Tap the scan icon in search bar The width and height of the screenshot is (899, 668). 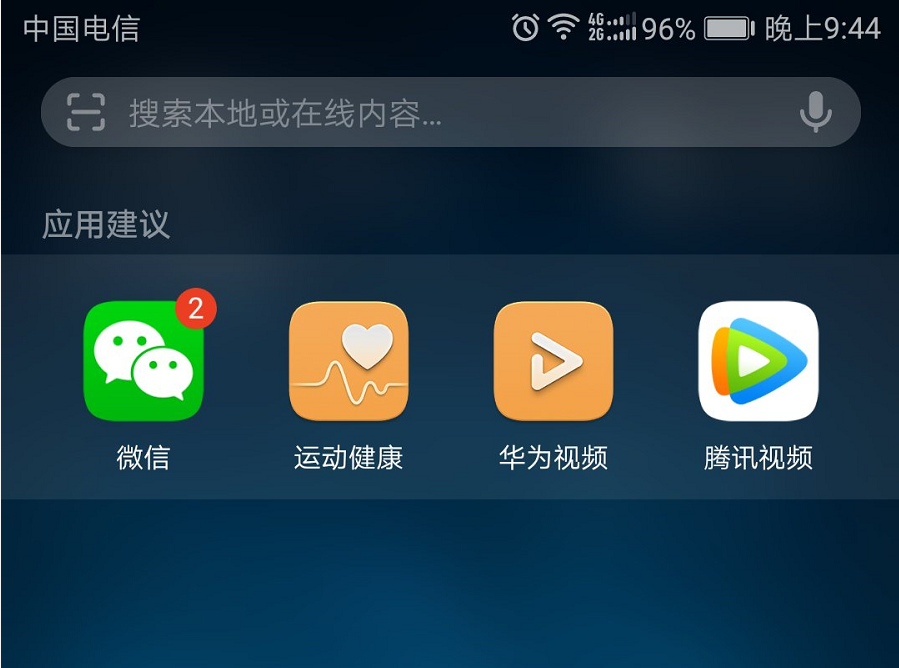(x=86, y=113)
